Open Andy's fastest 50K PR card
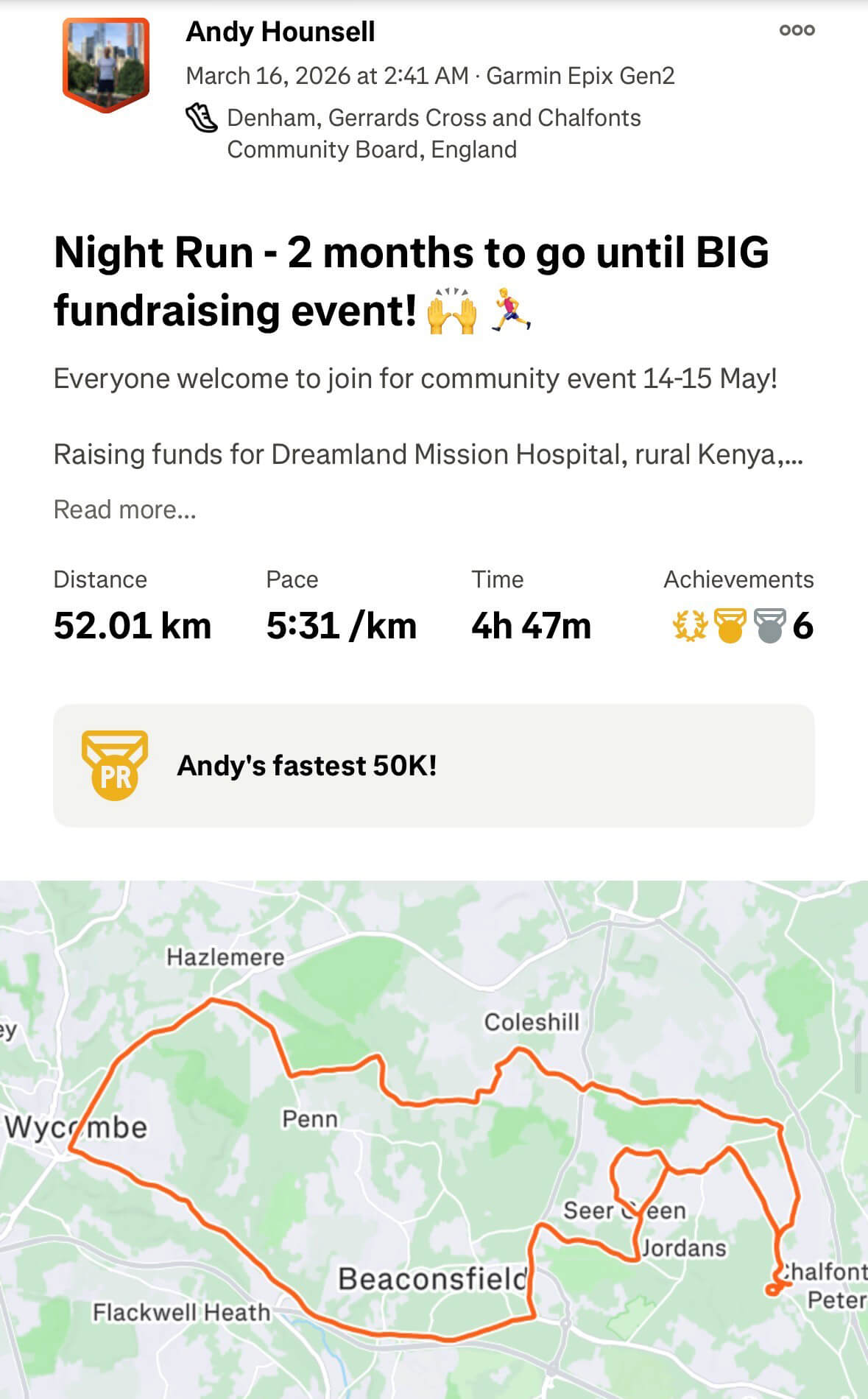The image size is (868, 1399). click(433, 766)
